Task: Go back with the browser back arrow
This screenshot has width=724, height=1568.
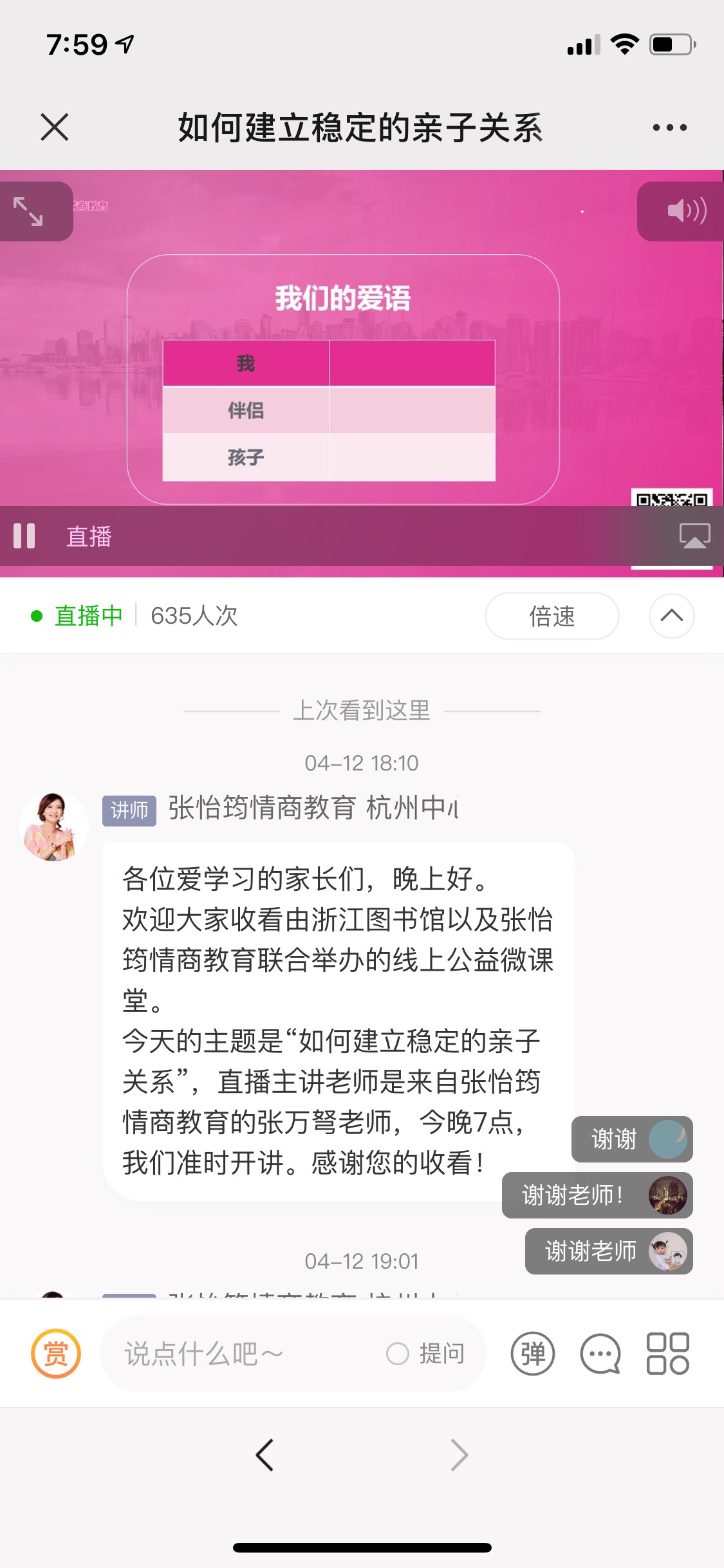Action: [265, 1455]
